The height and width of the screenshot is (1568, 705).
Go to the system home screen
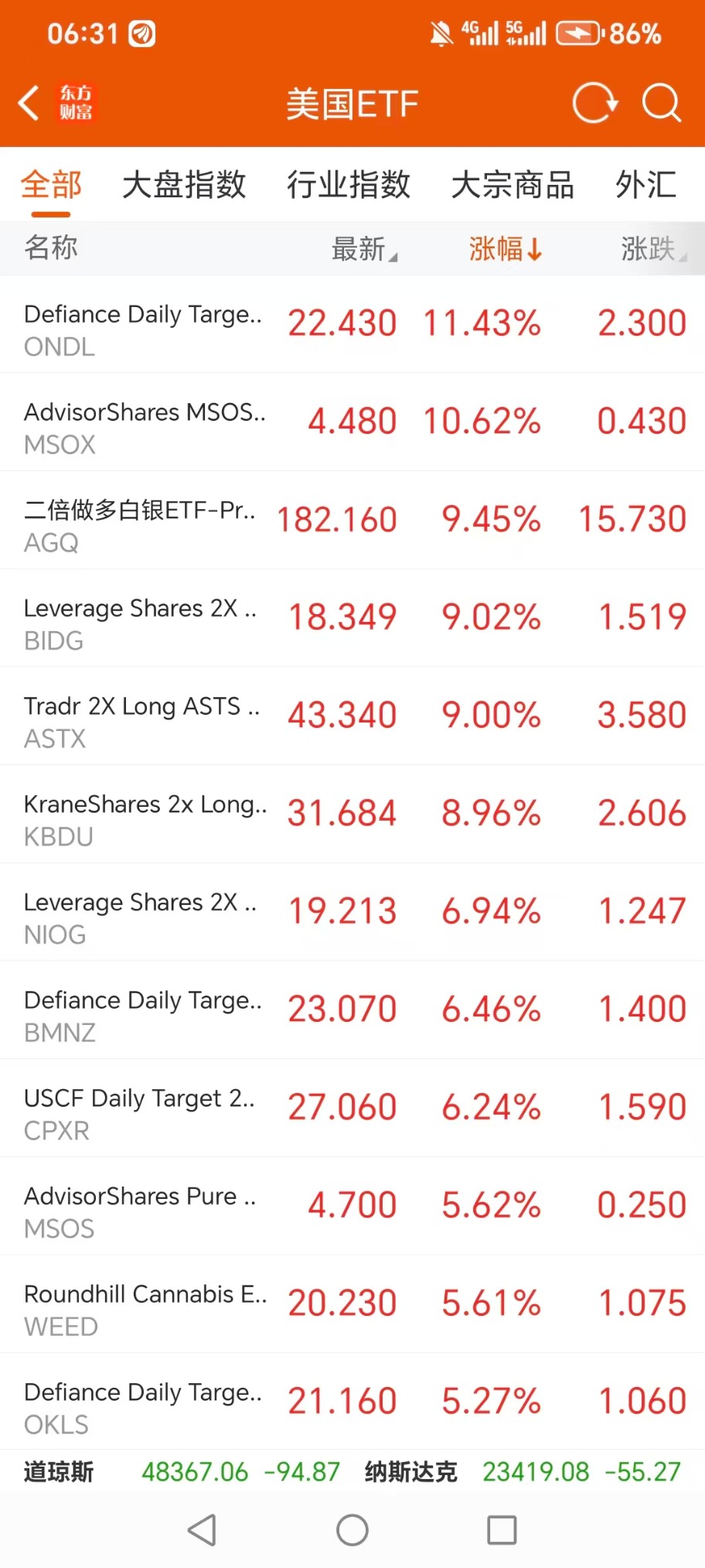(352, 1530)
